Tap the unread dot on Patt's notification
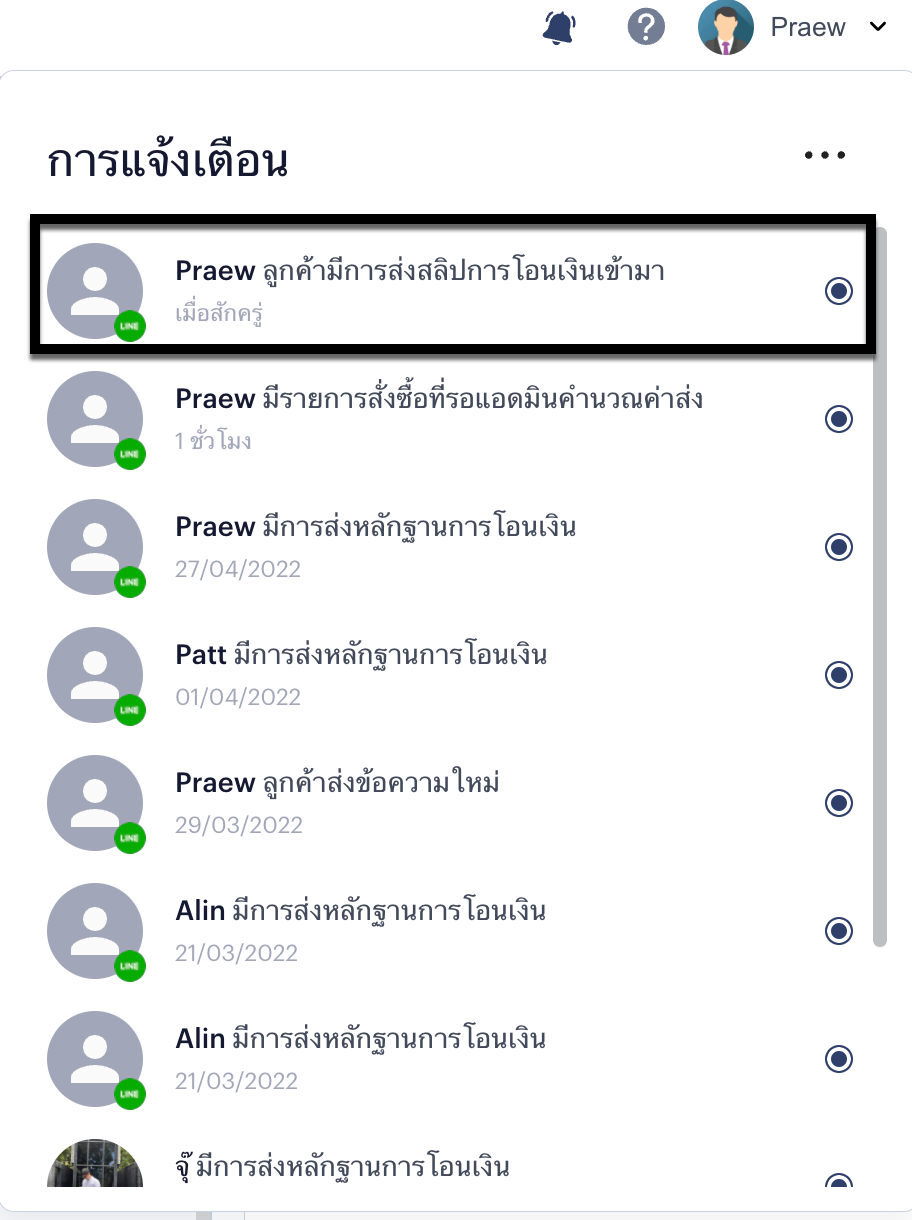Viewport: 912px width, 1220px height. 839,675
